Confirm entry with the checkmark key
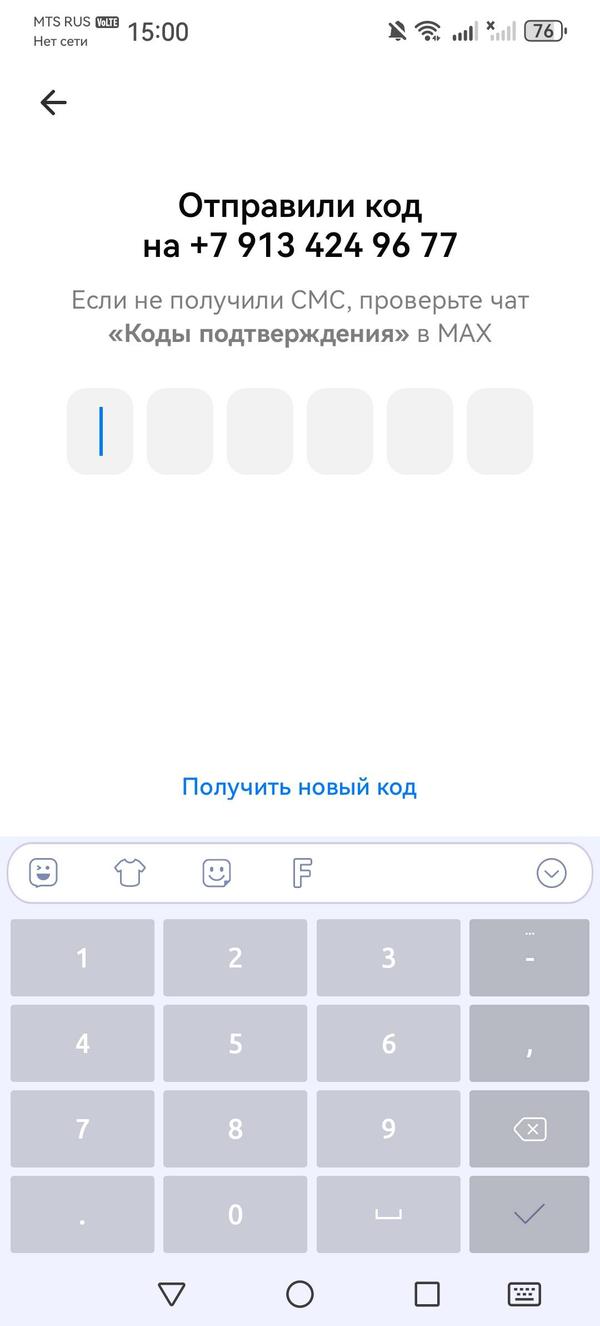This screenshot has width=600, height=1326. 529,1215
